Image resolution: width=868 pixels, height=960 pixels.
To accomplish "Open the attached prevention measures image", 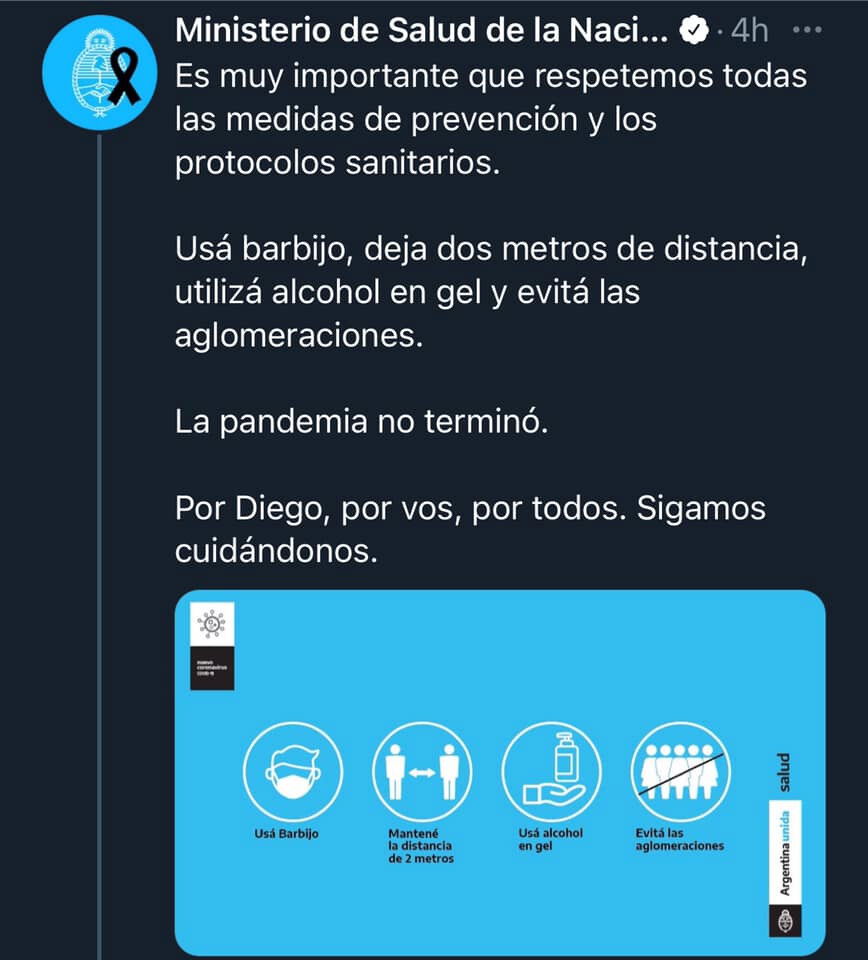I will (500, 772).
